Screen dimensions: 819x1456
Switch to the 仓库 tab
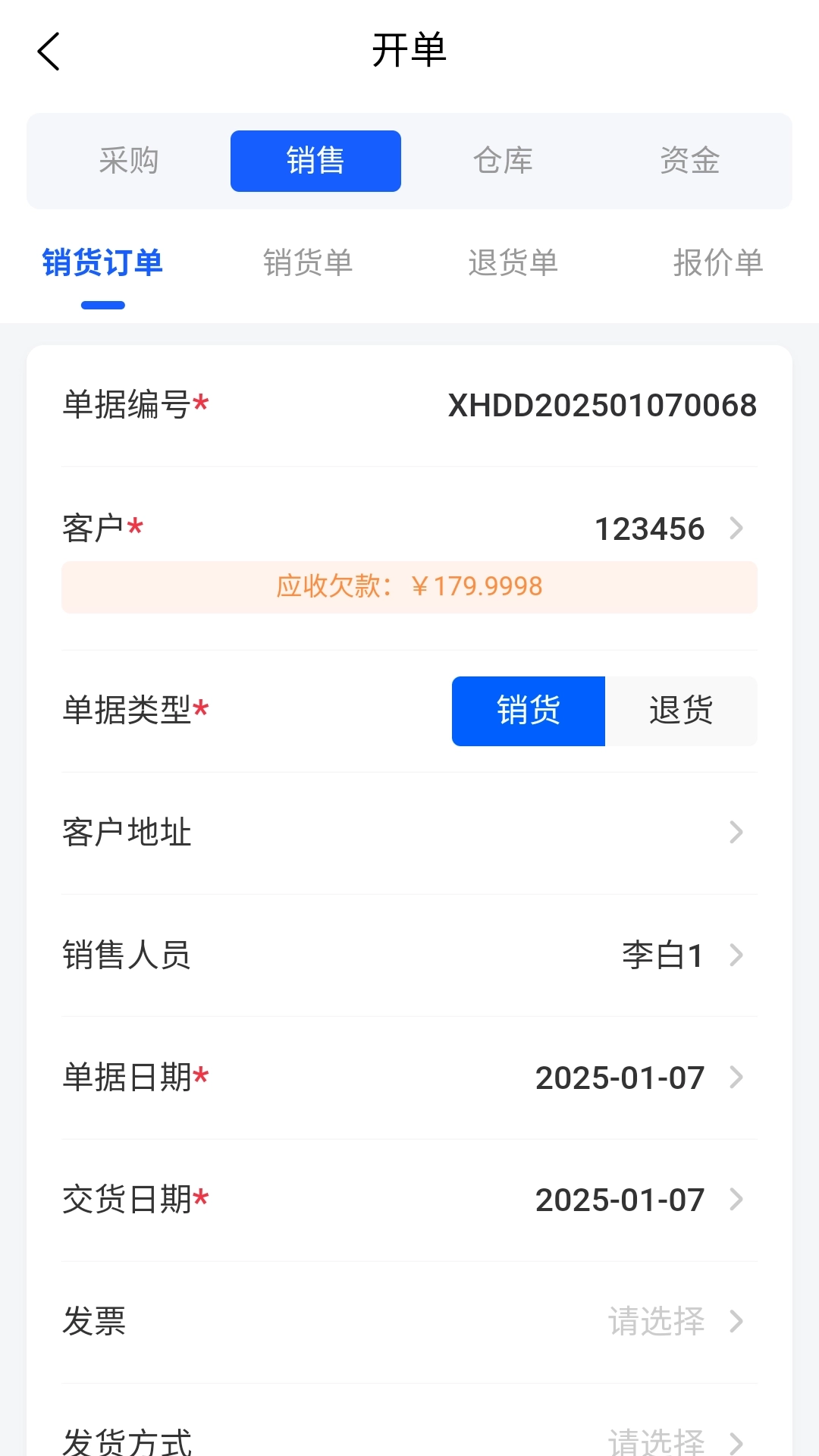tap(502, 160)
